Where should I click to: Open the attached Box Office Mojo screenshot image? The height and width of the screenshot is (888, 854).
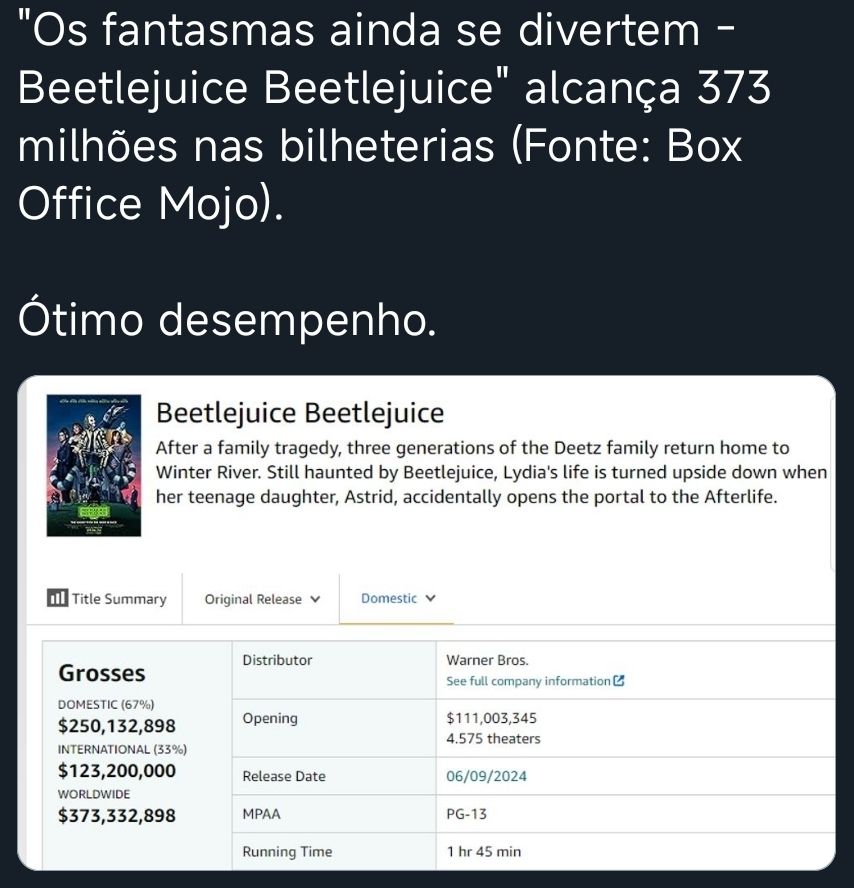pos(426,622)
